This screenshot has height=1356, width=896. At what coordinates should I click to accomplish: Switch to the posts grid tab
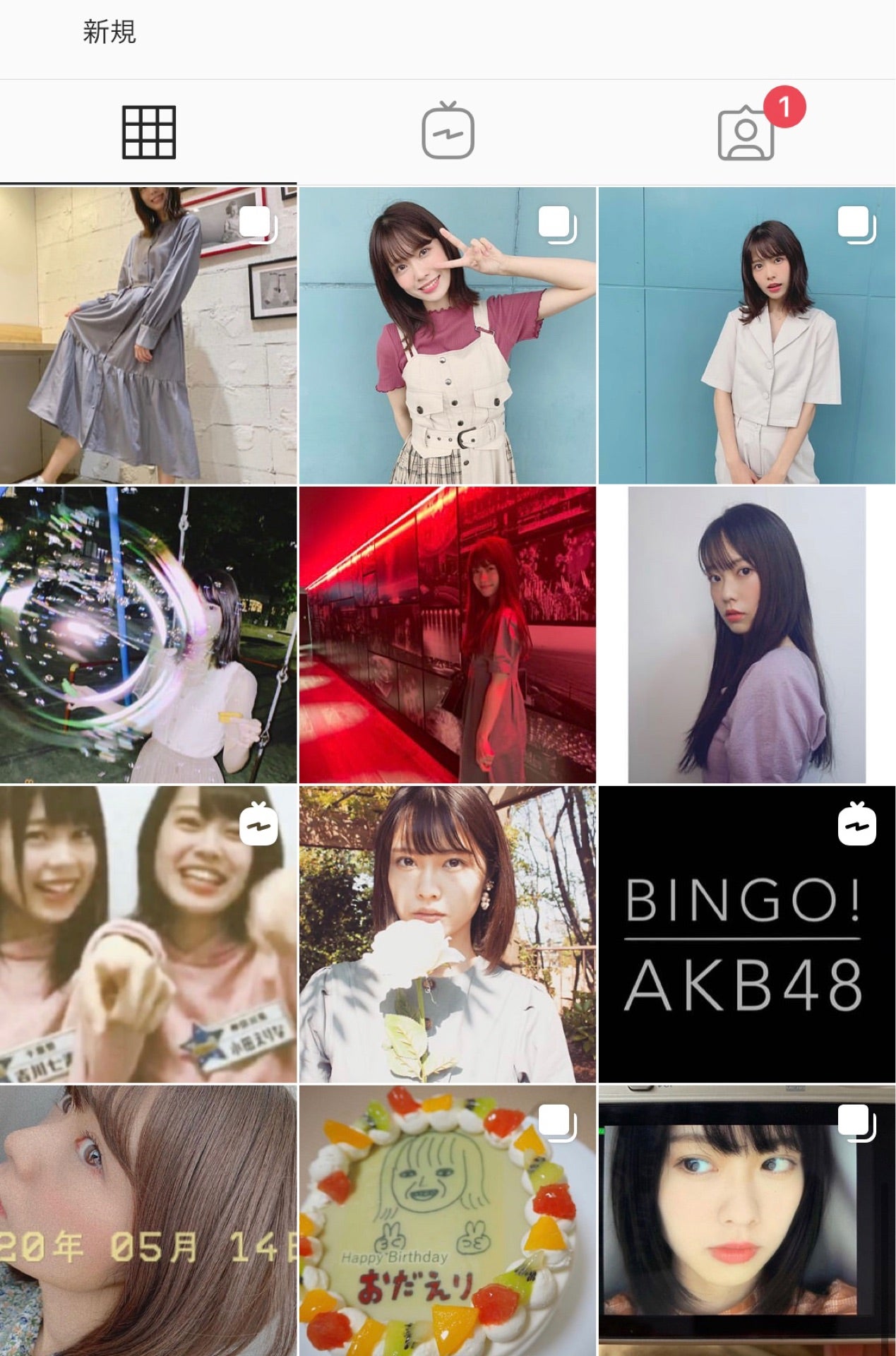[148, 132]
